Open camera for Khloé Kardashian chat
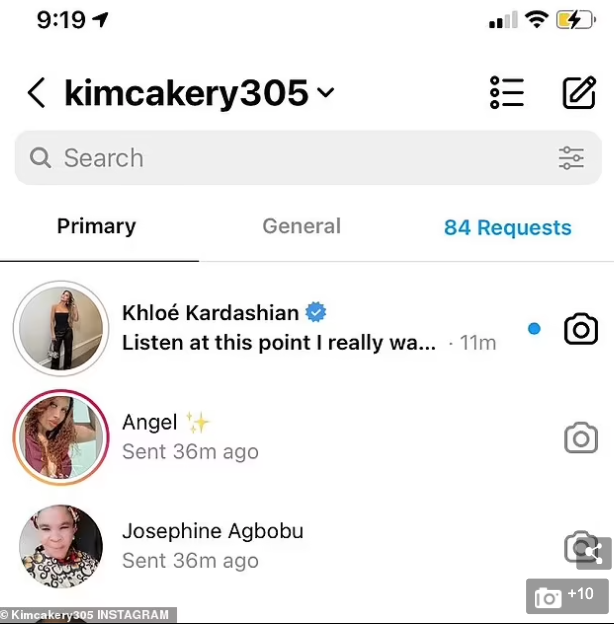 (580, 328)
